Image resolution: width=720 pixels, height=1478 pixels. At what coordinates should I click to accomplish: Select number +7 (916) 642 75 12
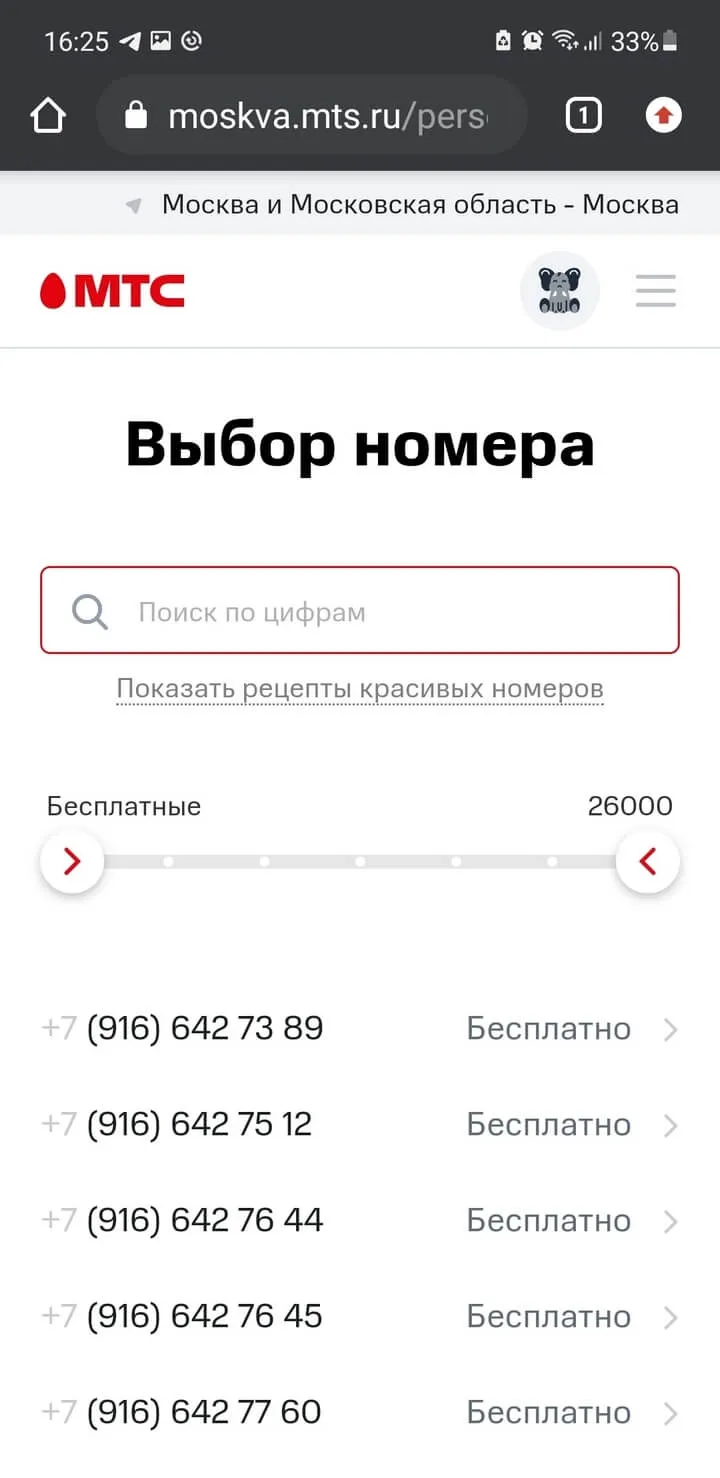pyautogui.click(x=360, y=1125)
